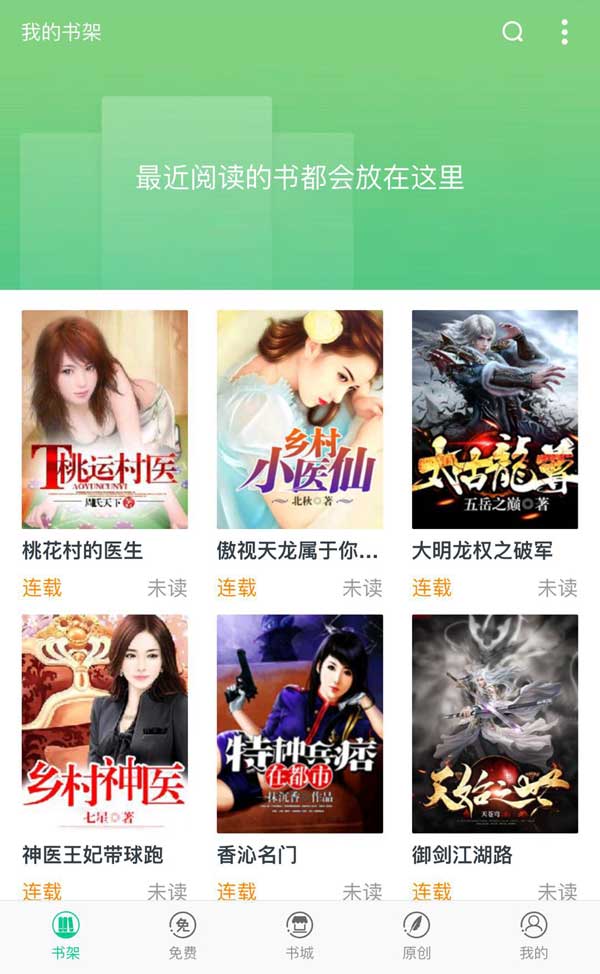
Task: Open the book 香沁名门
Action: (300, 724)
